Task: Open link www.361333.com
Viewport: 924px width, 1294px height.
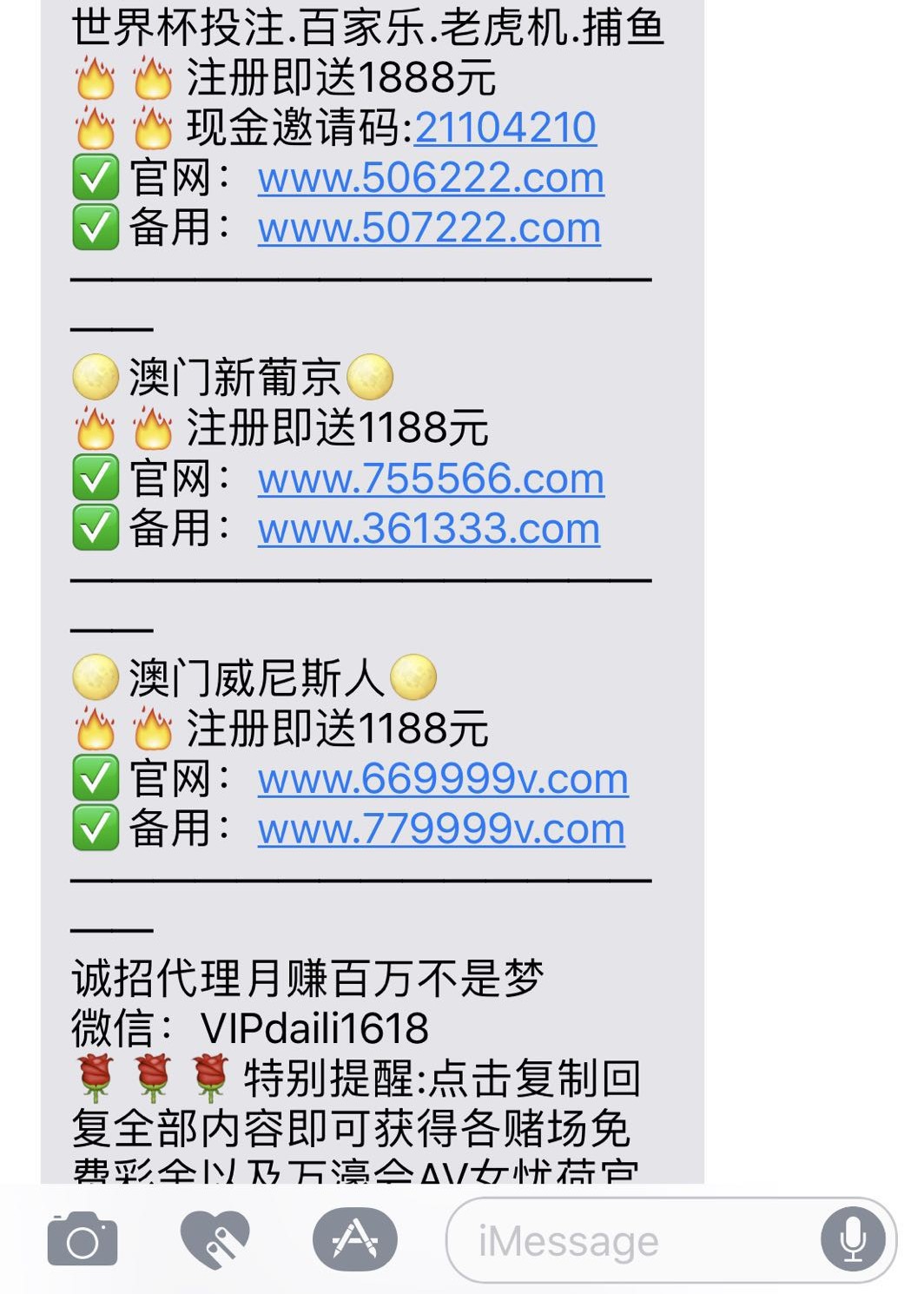Action: point(429,529)
